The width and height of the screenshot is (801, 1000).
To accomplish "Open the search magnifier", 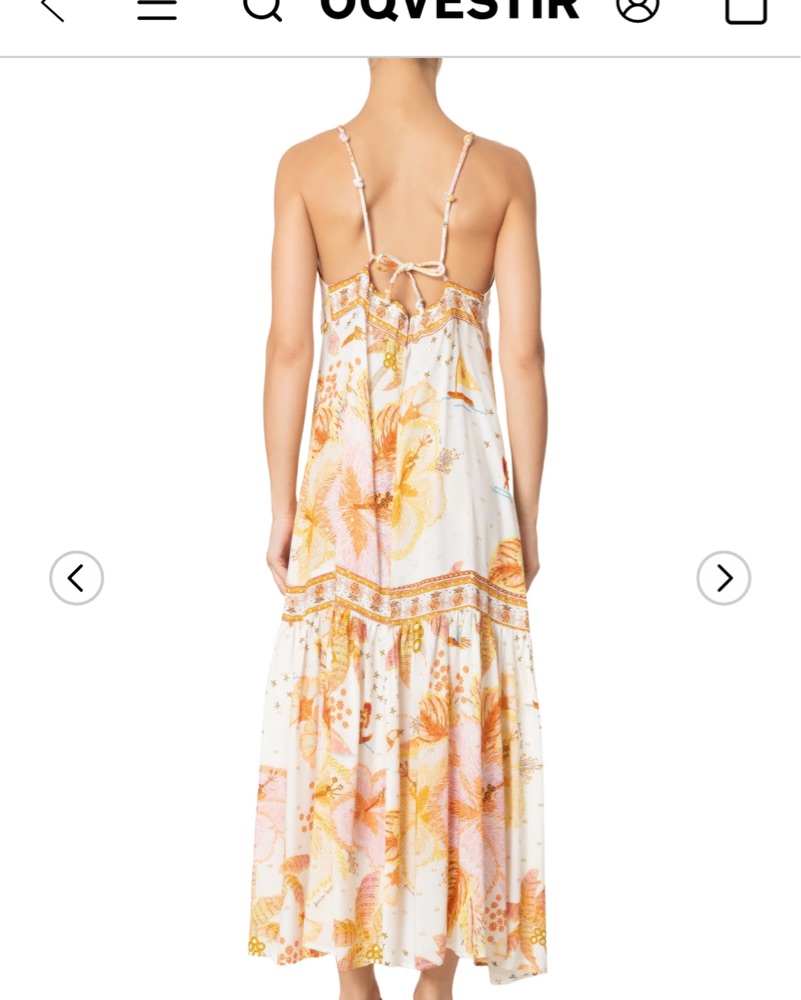I will pyautogui.click(x=262, y=8).
